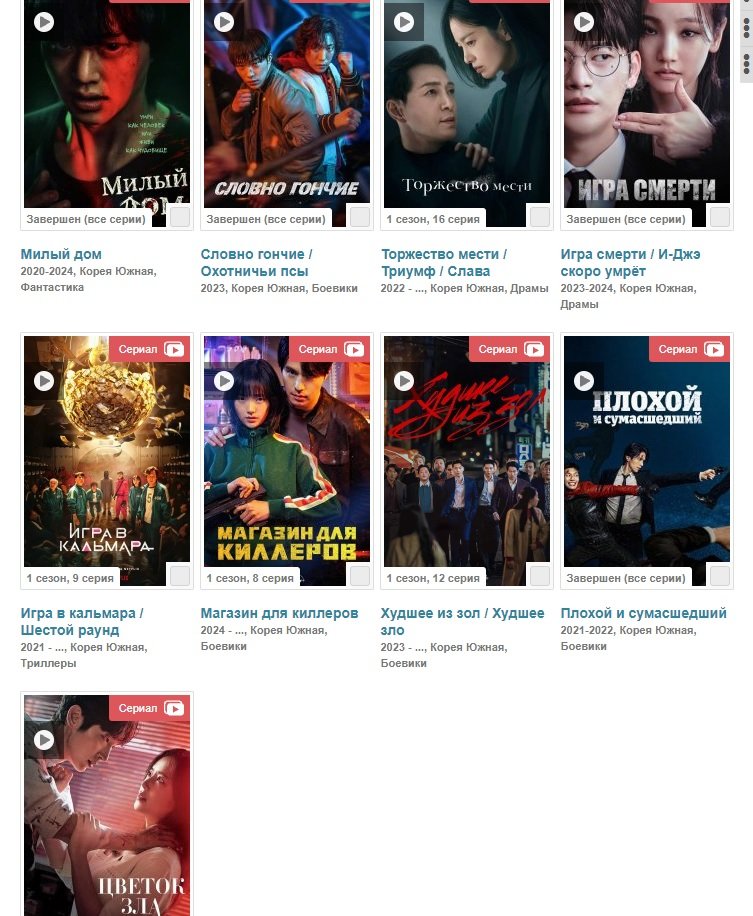Open the Милый дом poster
This screenshot has width=753, height=916.
106,110
